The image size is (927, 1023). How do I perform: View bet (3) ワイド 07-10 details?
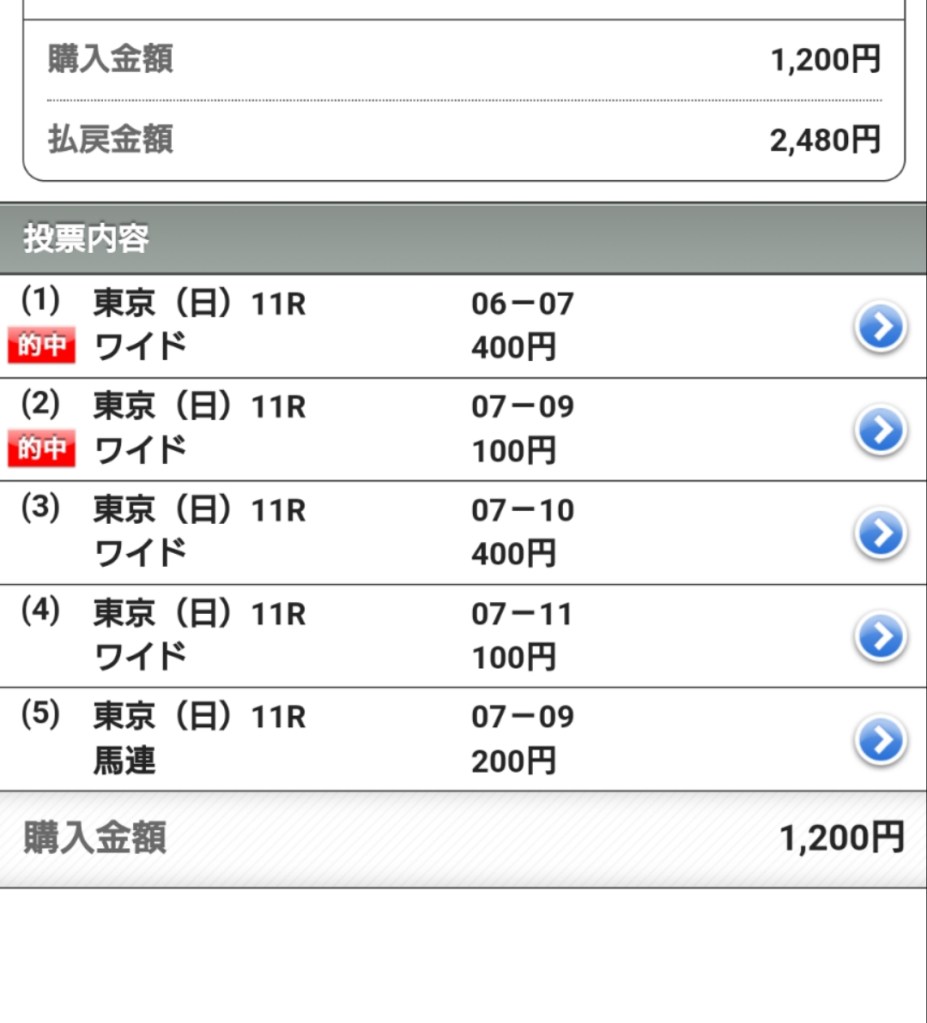coord(881,534)
